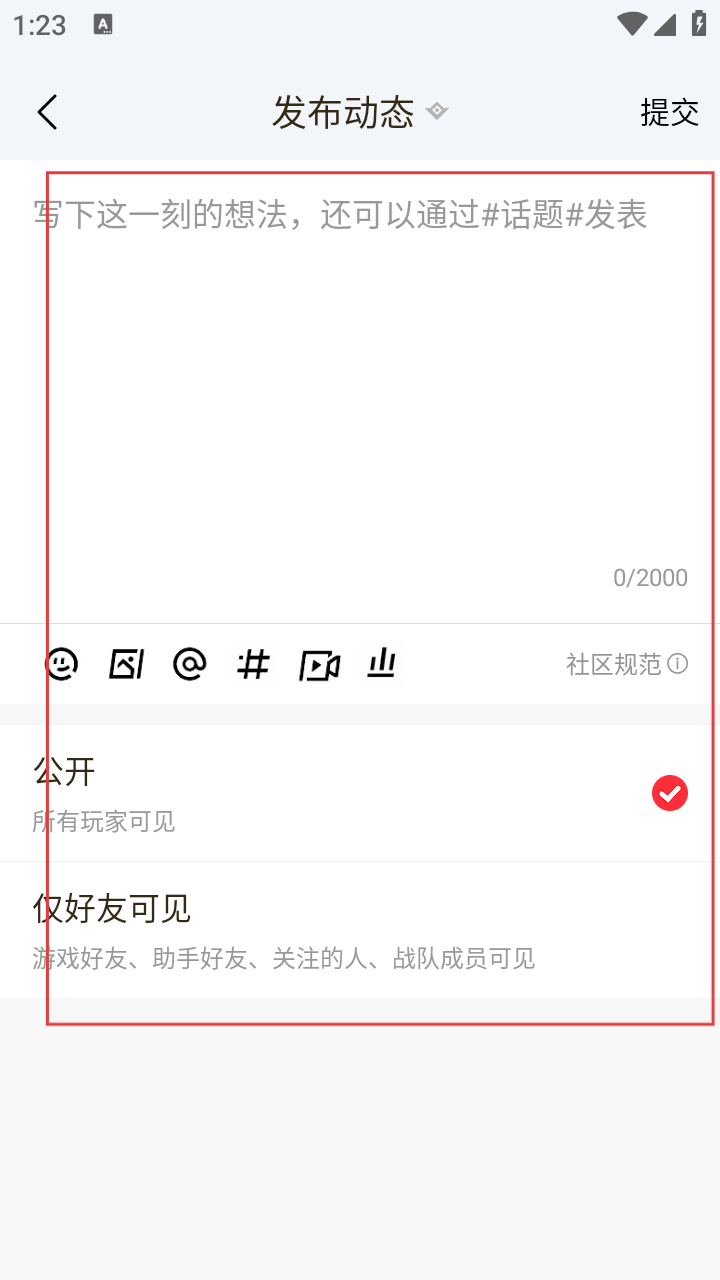This screenshot has height=1280, width=720.
Task: Choose 仅好友可见 visibility
Action: click(360, 930)
